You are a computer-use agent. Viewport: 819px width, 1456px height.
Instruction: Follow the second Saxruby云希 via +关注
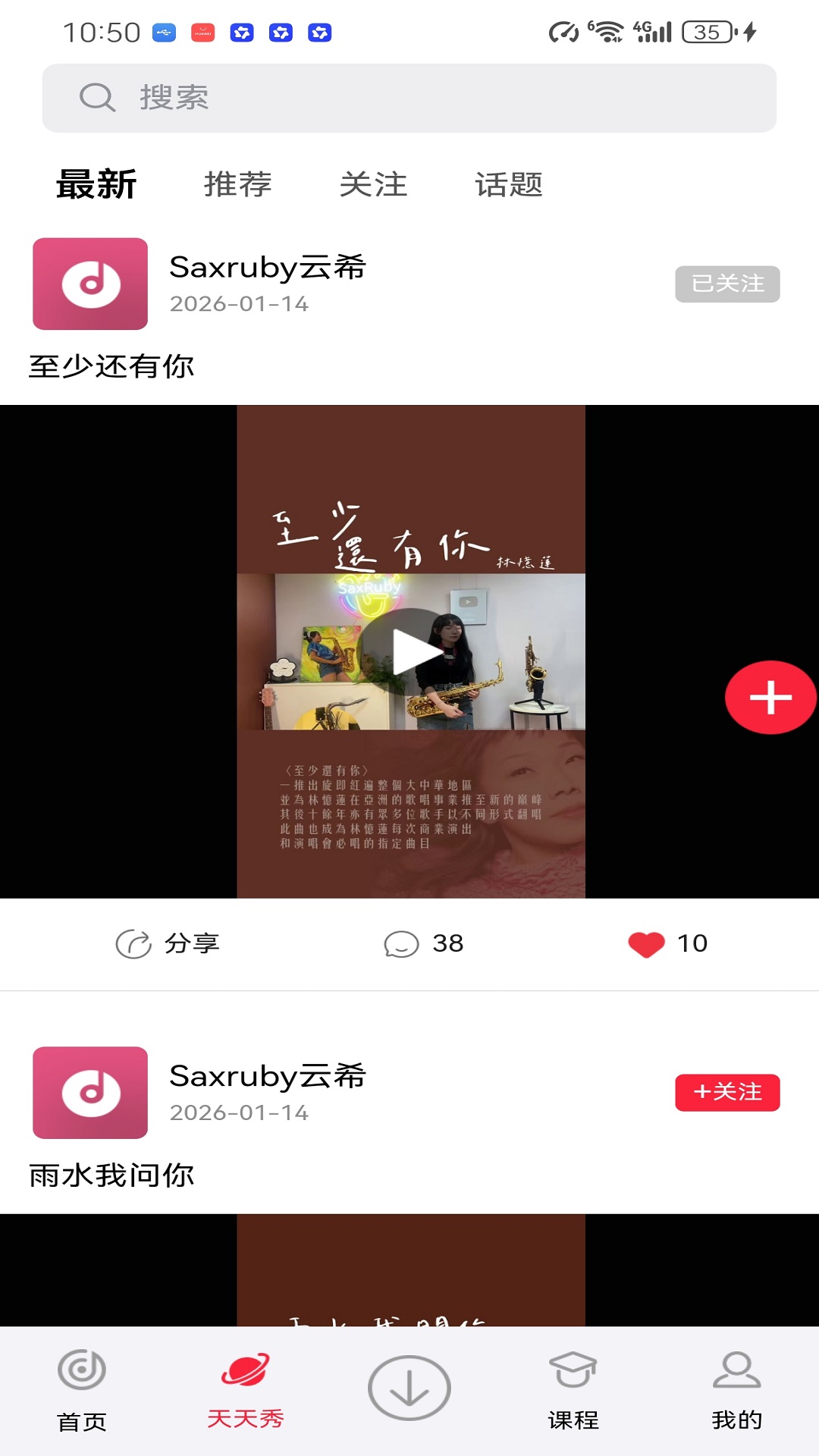(x=726, y=1092)
